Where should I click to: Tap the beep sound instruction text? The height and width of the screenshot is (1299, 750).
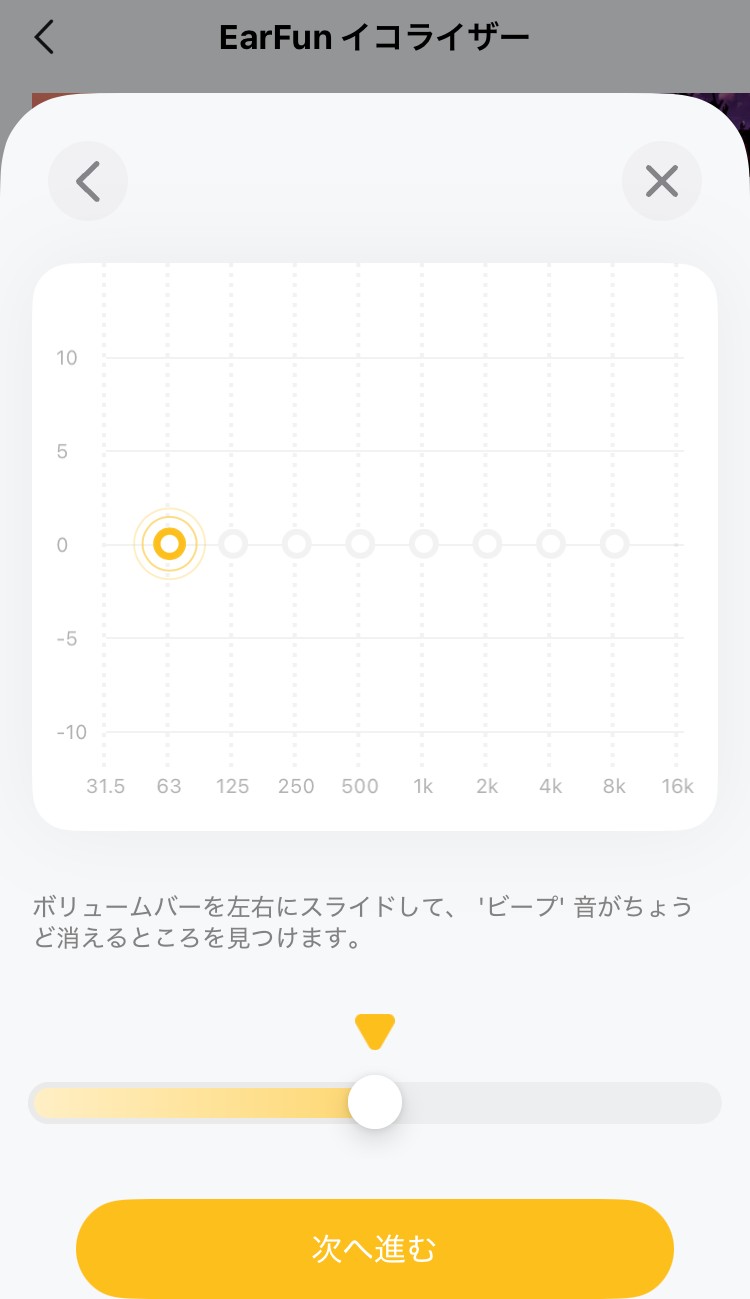375,922
